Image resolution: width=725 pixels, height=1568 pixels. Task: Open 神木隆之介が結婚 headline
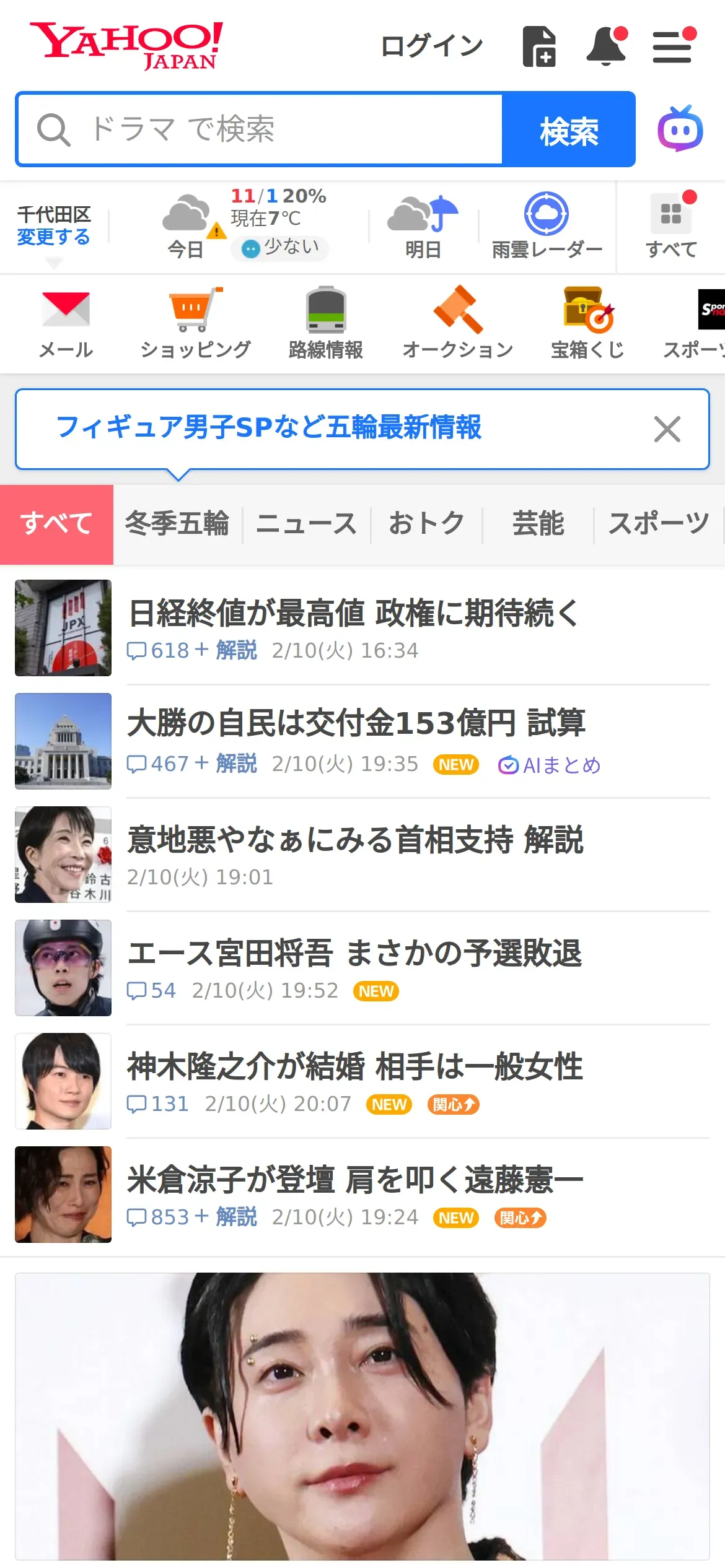[x=354, y=1067]
